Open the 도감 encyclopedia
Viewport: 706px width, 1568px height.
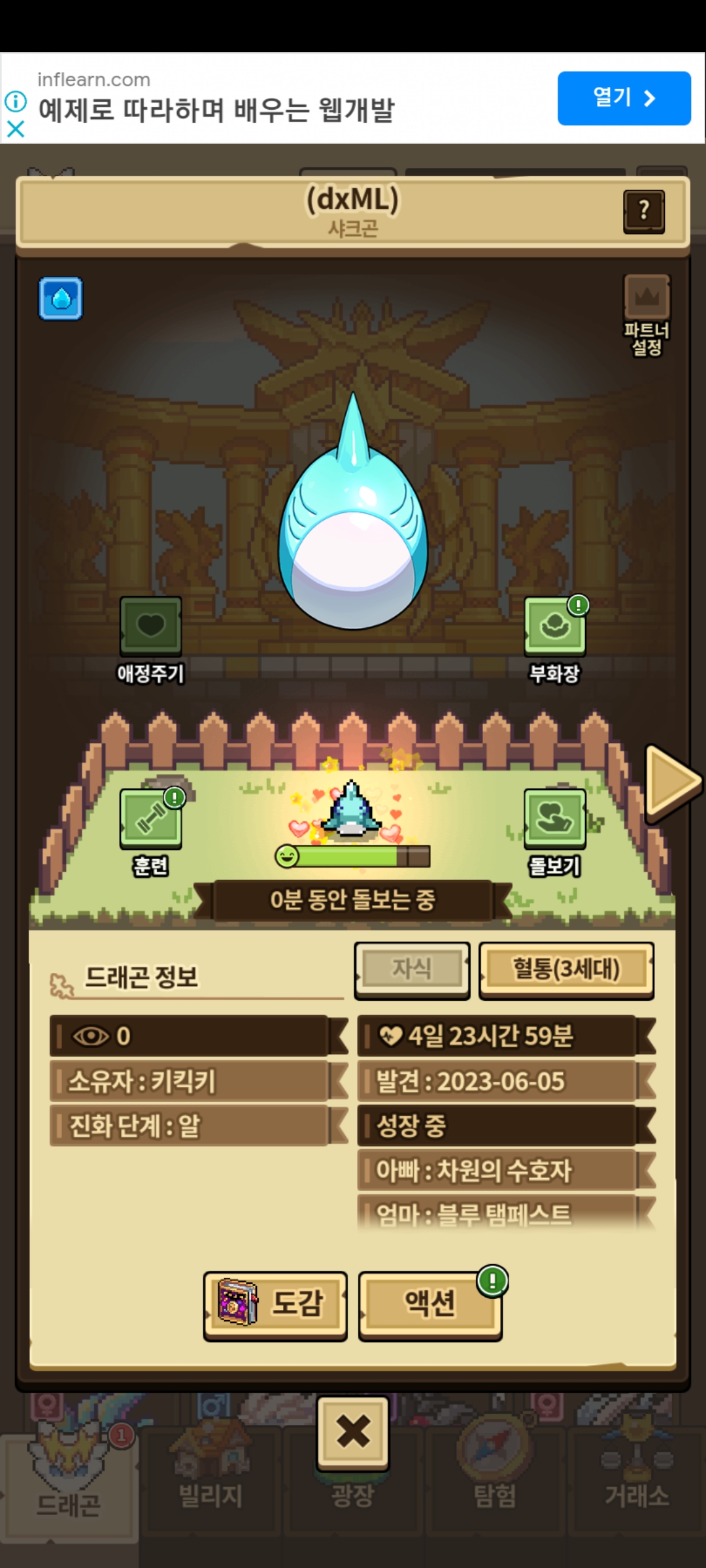pyautogui.click(x=275, y=1305)
